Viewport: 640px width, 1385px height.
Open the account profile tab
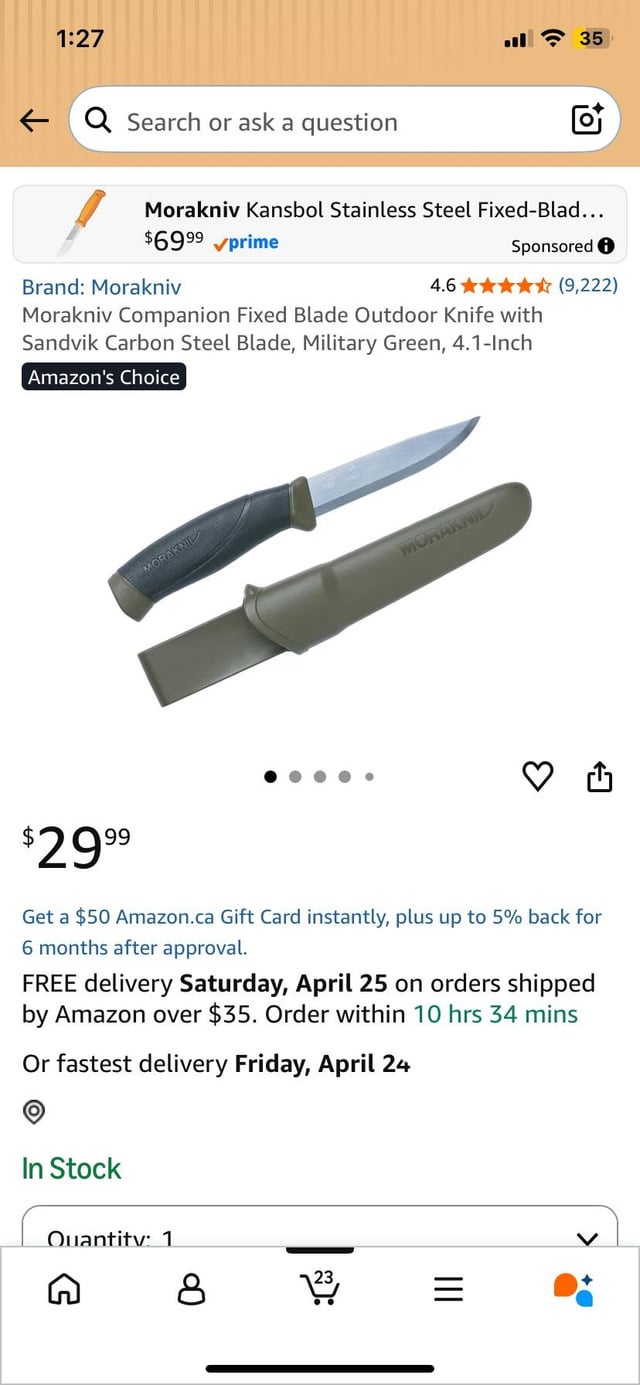[x=191, y=1290]
